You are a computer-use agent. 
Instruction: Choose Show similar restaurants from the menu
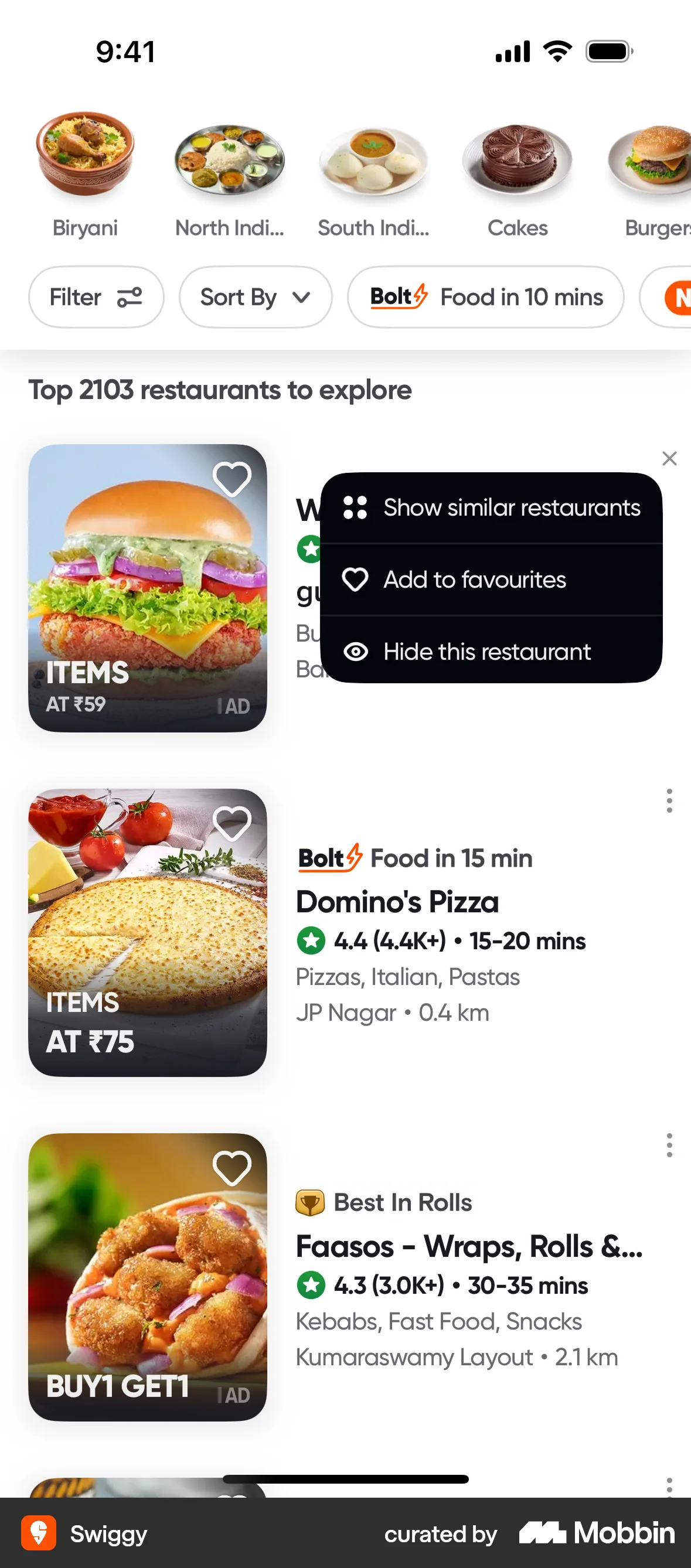(x=512, y=507)
